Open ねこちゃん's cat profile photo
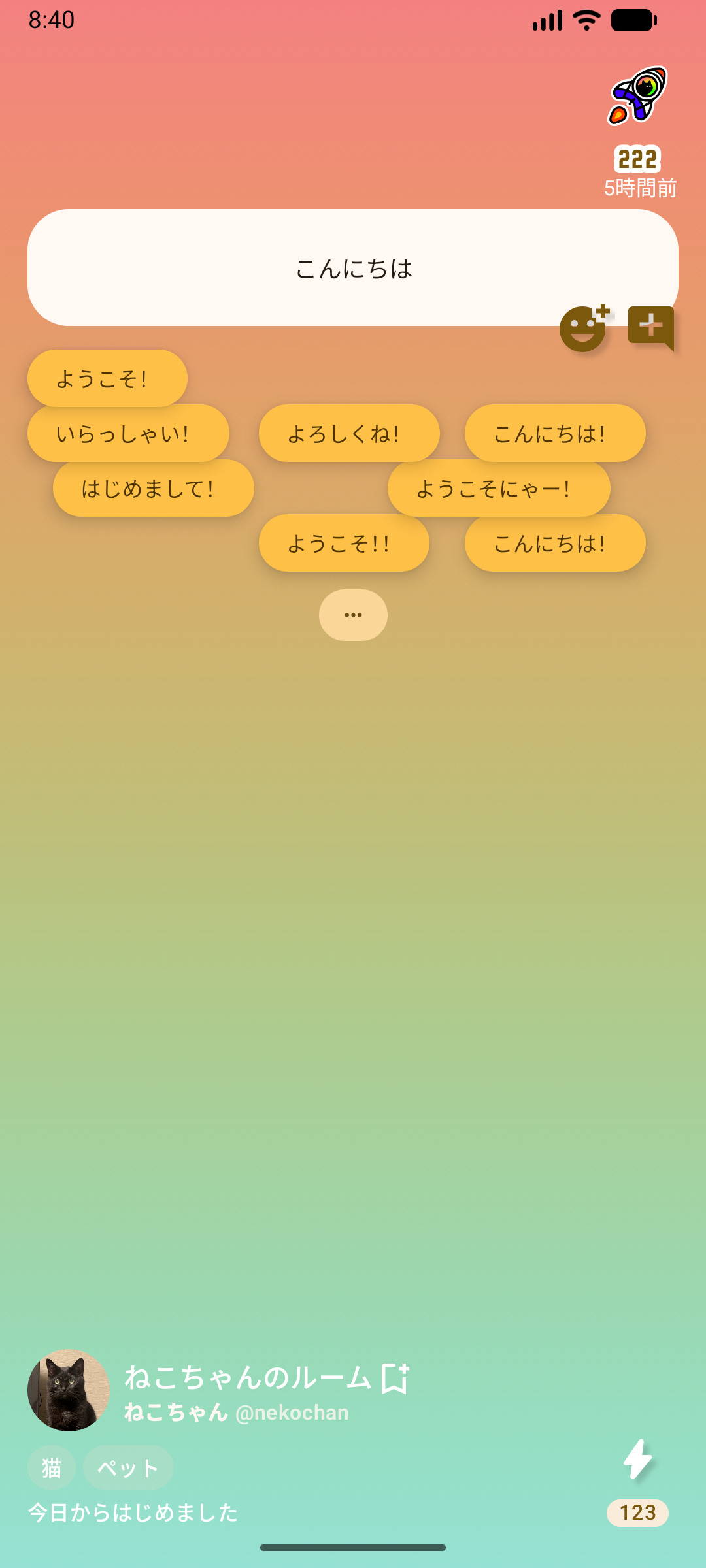706x1568 pixels. pyautogui.click(x=68, y=1390)
